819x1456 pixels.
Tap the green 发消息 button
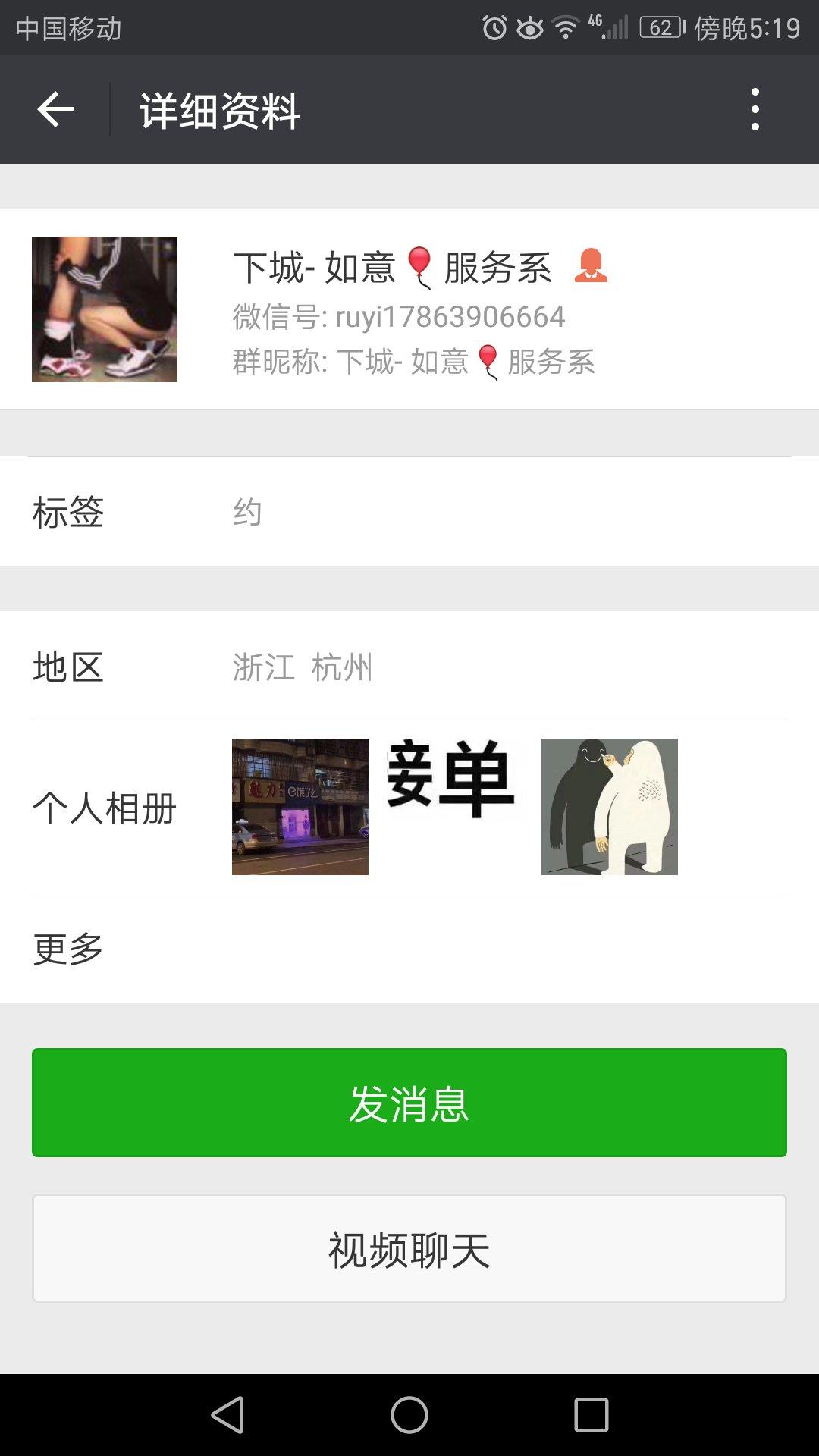pyautogui.click(x=409, y=1103)
